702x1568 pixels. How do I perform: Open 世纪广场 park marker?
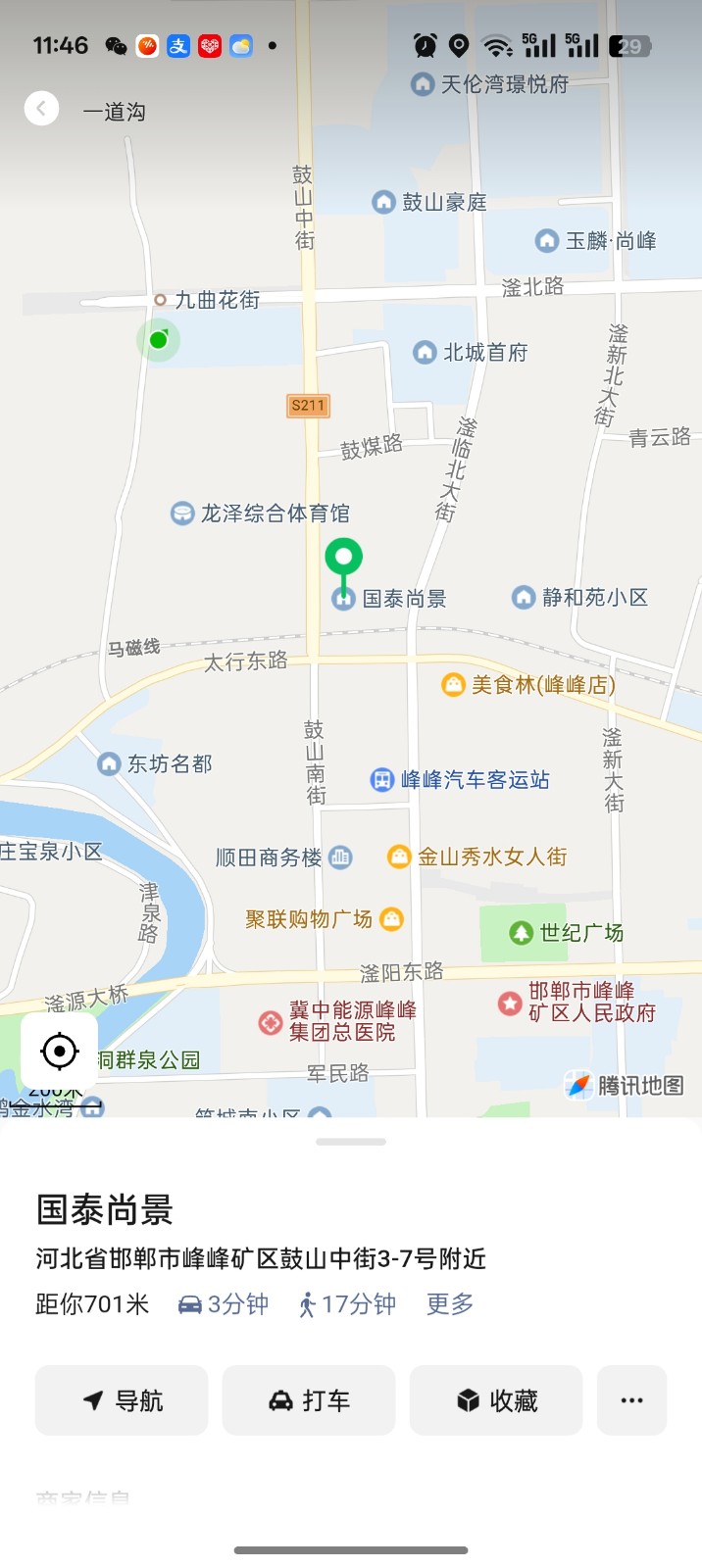[521, 933]
